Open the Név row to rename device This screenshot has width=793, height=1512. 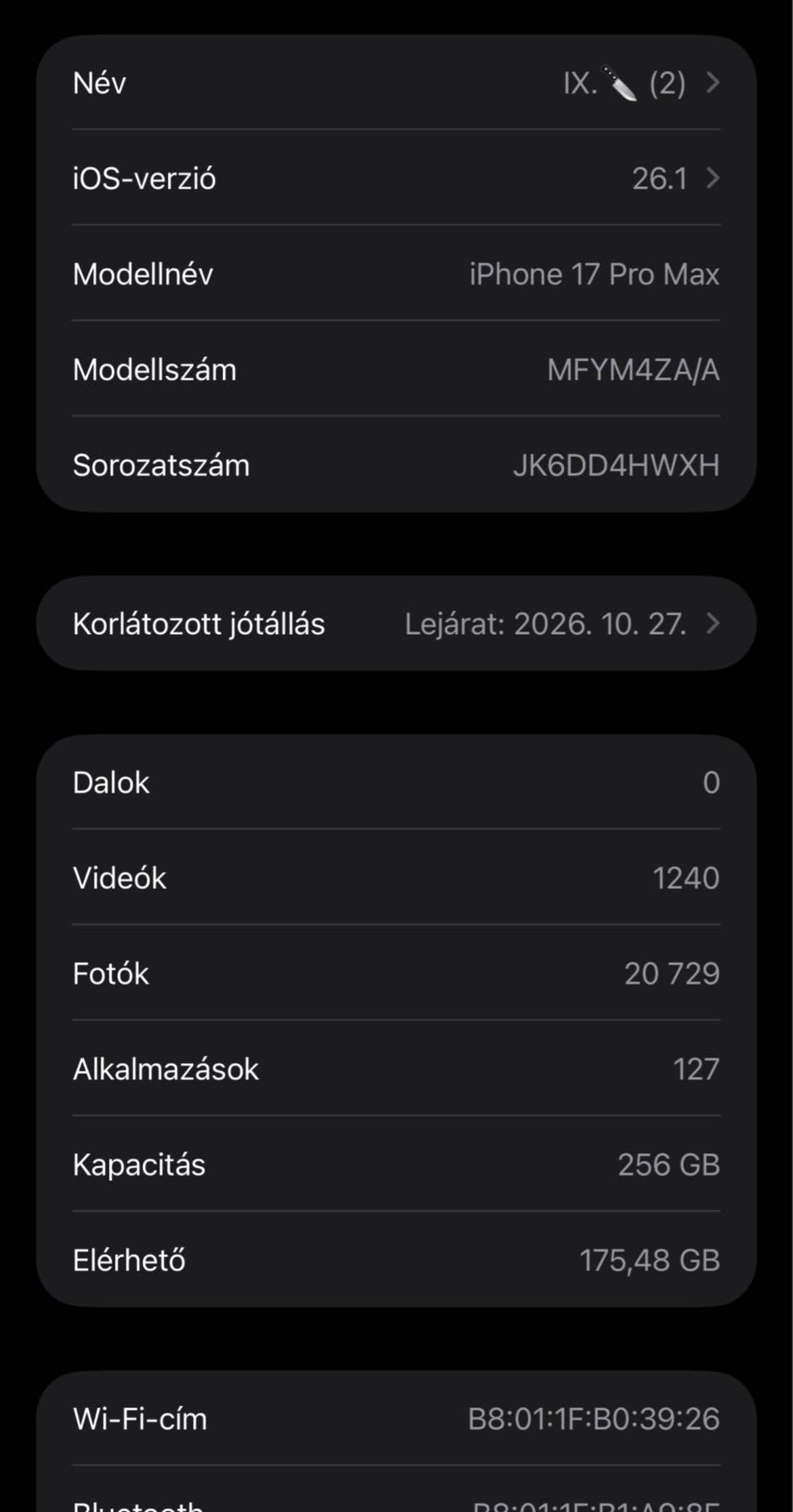396,82
